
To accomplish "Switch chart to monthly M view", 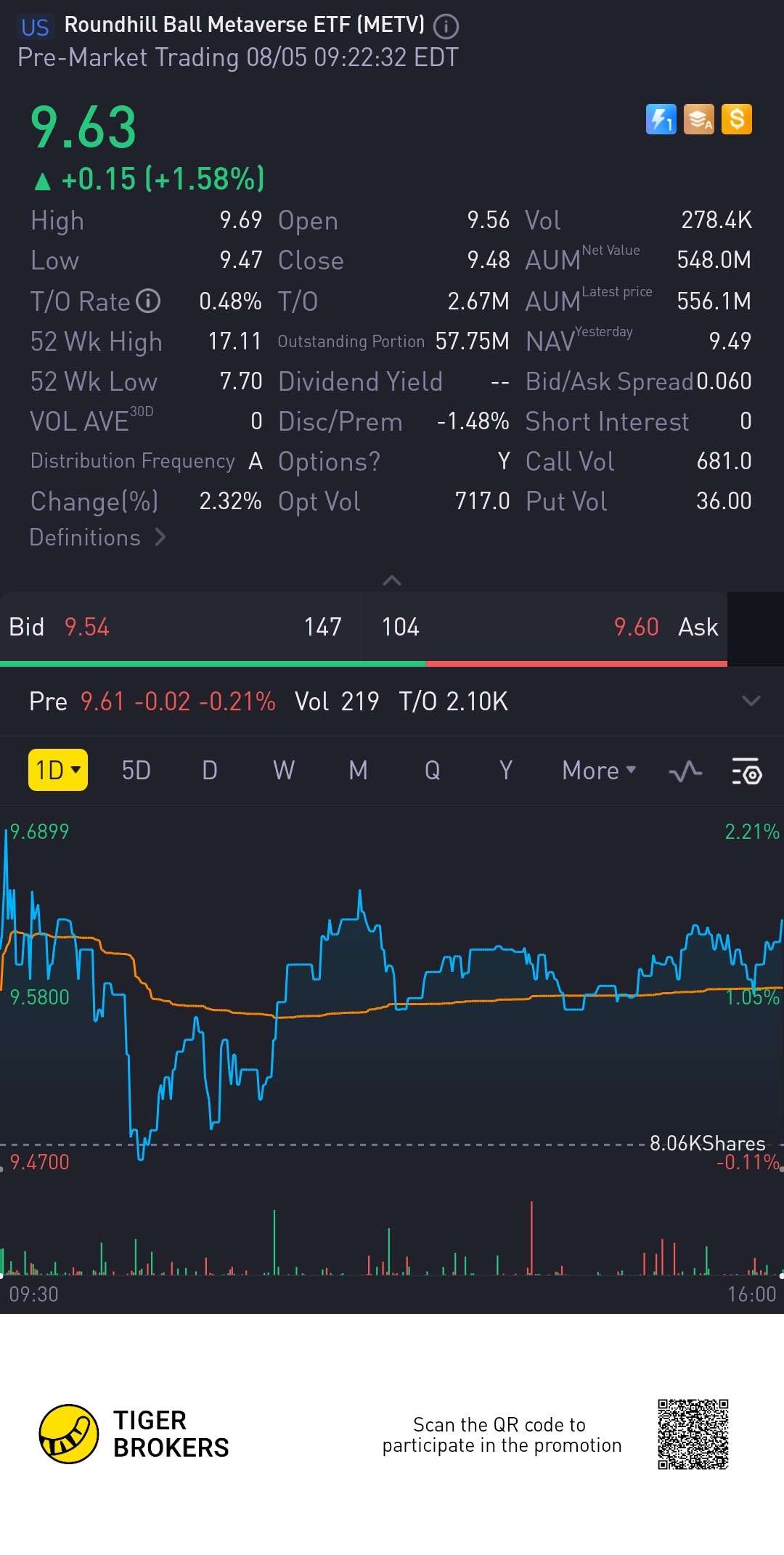I will pyautogui.click(x=358, y=770).
